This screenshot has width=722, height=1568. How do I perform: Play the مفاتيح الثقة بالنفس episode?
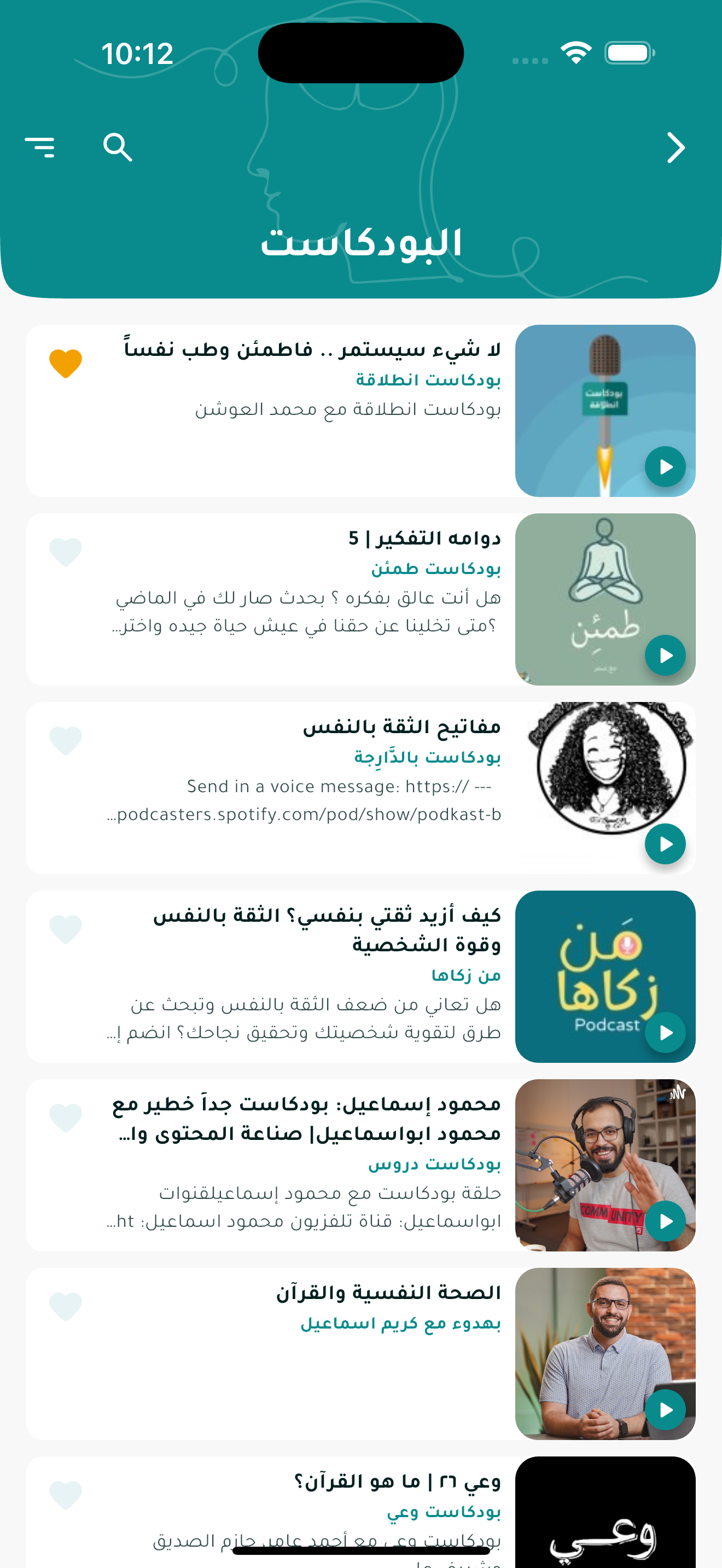(665, 844)
